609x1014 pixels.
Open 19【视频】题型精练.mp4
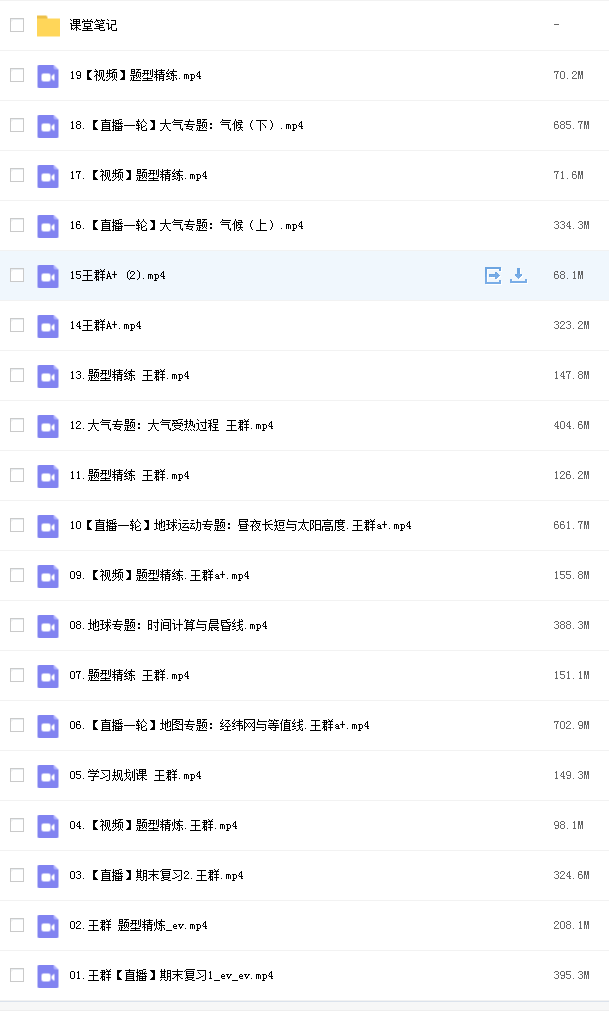point(135,76)
